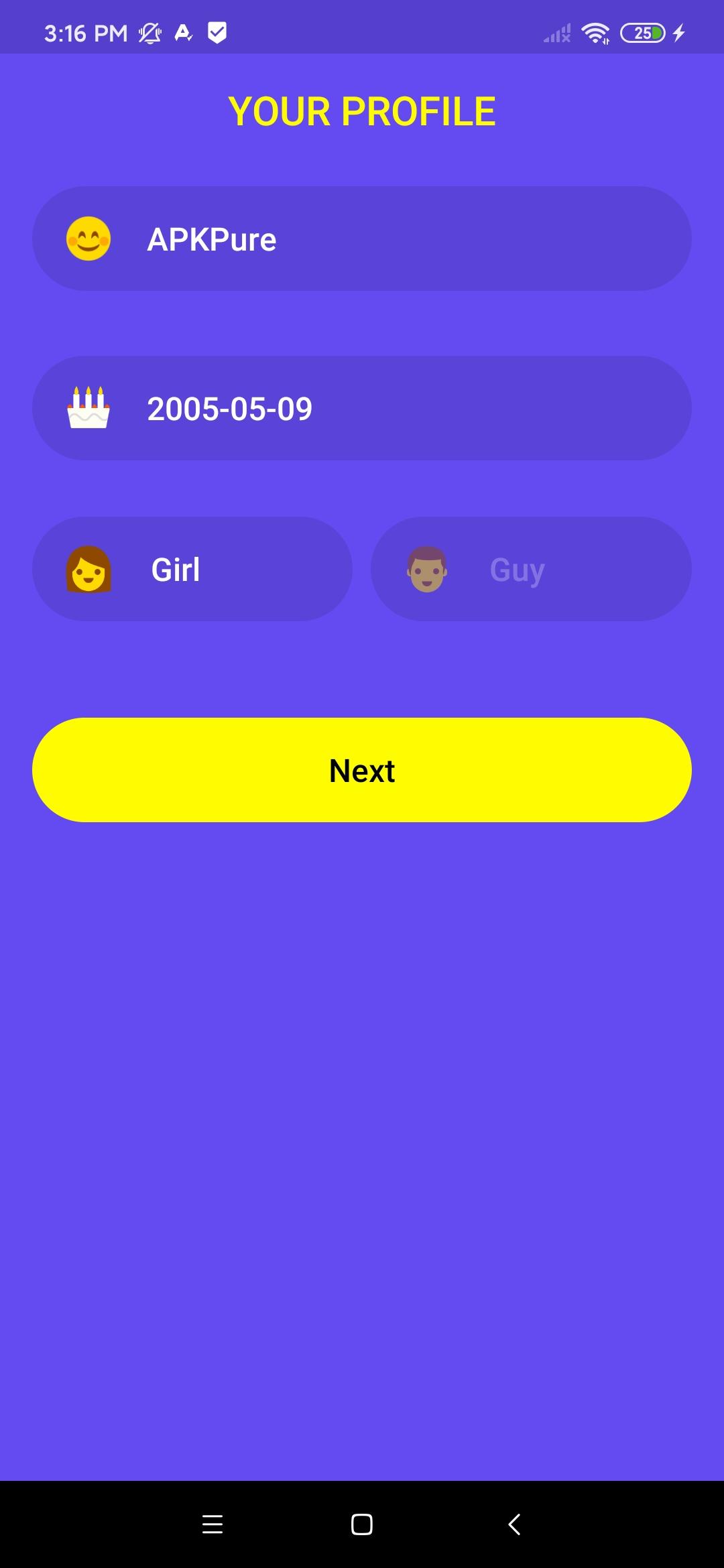Open recent apps from navigation bar
The height and width of the screenshot is (1568, 724).
(213, 1524)
